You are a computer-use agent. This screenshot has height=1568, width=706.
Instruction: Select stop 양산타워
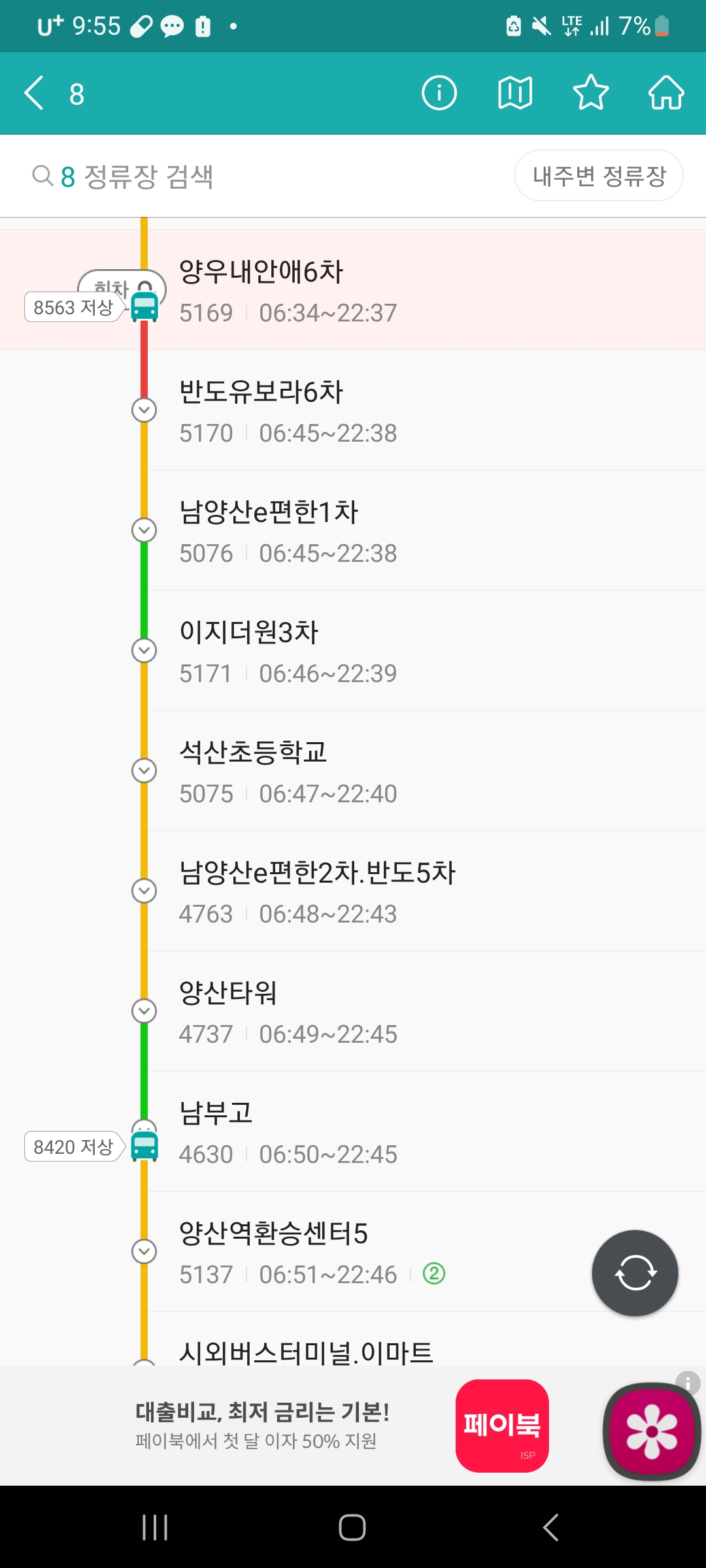[x=353, y=1011]
